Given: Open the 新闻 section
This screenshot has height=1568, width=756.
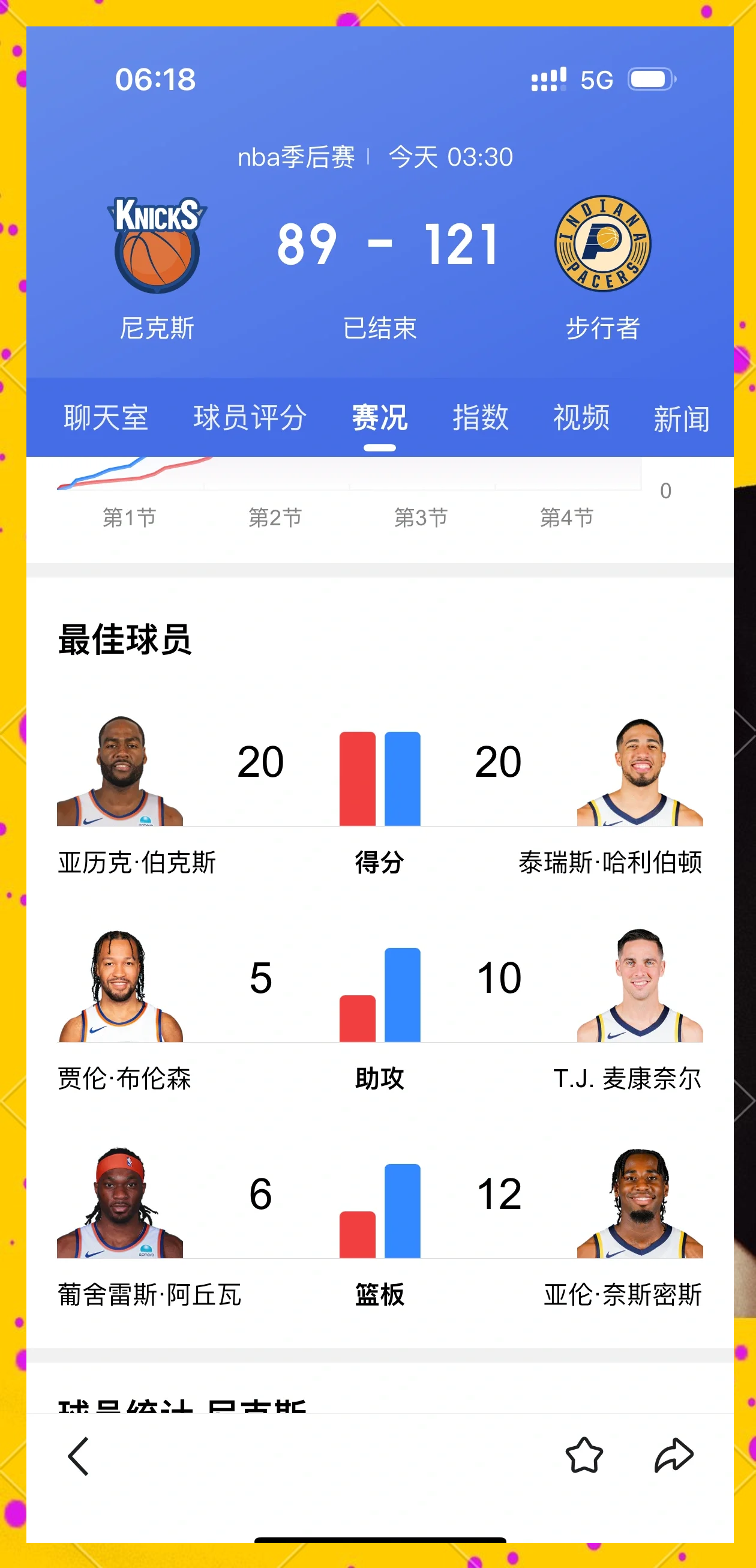Looking at the screenshot, I should click(682, 418).
